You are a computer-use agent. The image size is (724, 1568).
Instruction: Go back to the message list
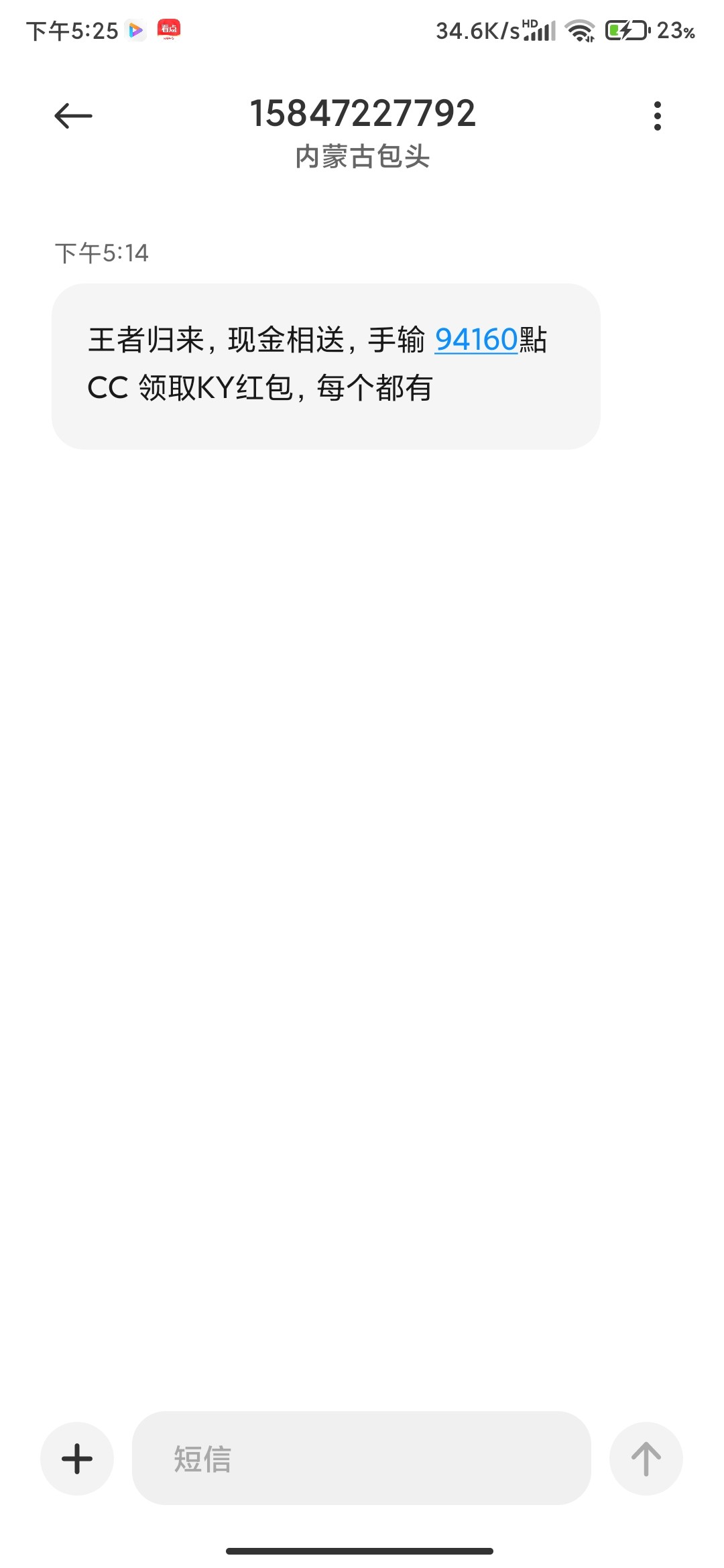click(x=73, y=116)
